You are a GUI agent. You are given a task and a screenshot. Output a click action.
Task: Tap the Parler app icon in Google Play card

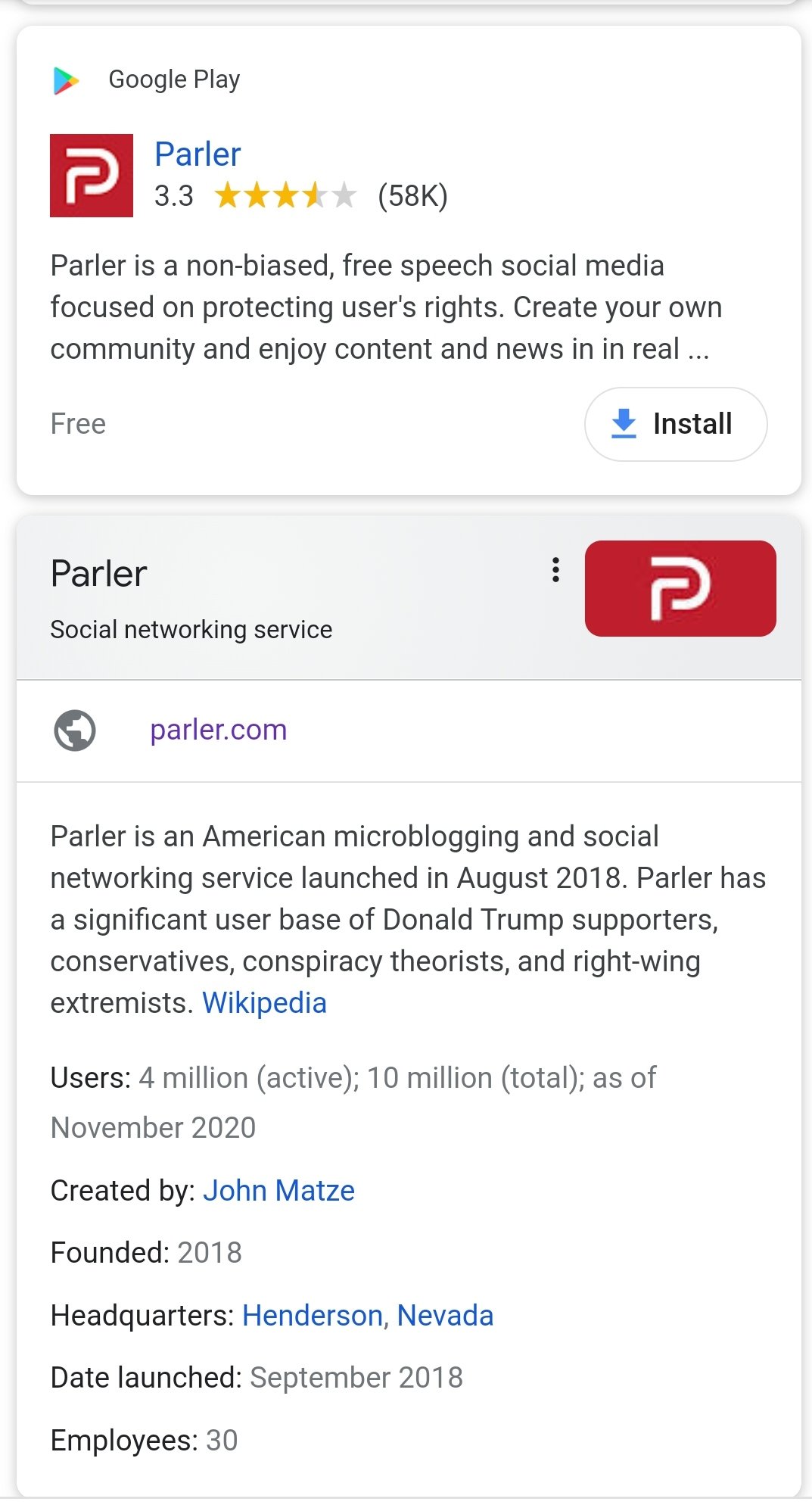pos(92,176)
